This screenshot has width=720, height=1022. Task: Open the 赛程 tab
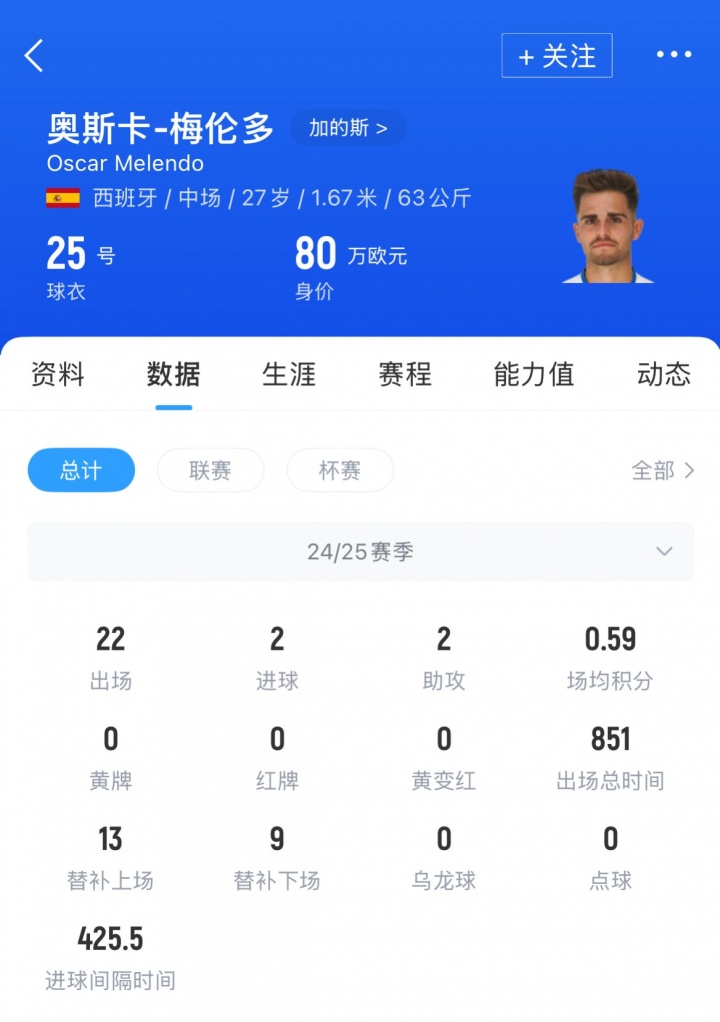(x=405, y=374)
